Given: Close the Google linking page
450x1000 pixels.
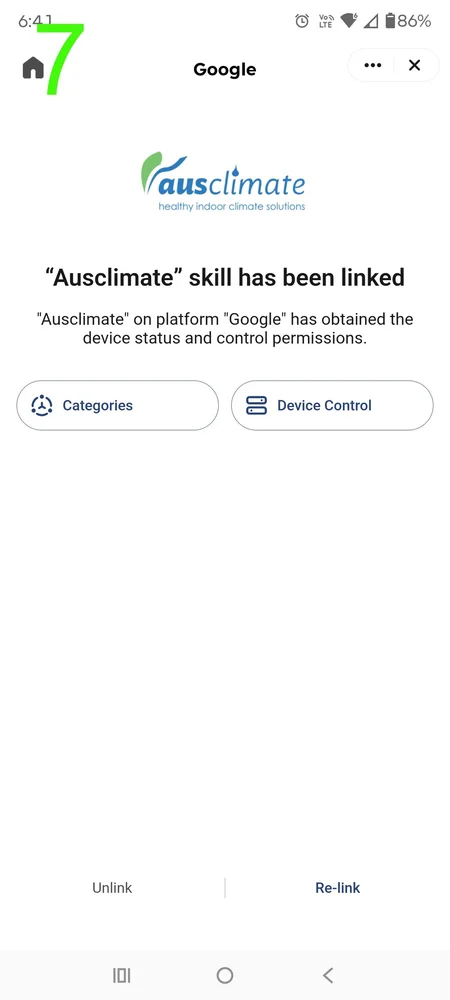Looking at the screenshot, I should click(x=415, y=65).
